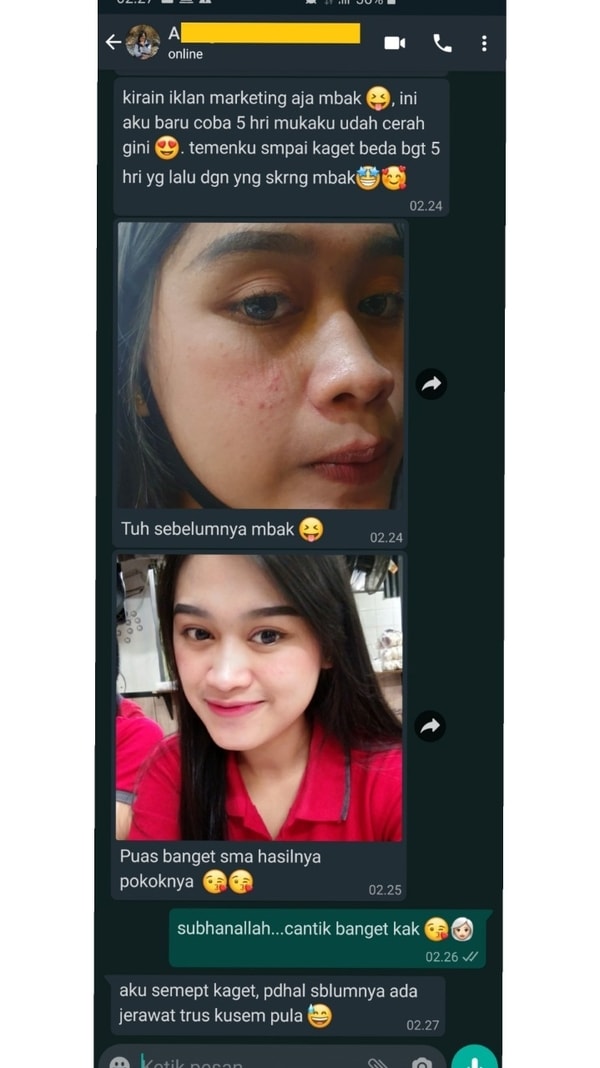600x1068 pixels.
Task: Open the emoji picker
Action: click(120, 1062)
